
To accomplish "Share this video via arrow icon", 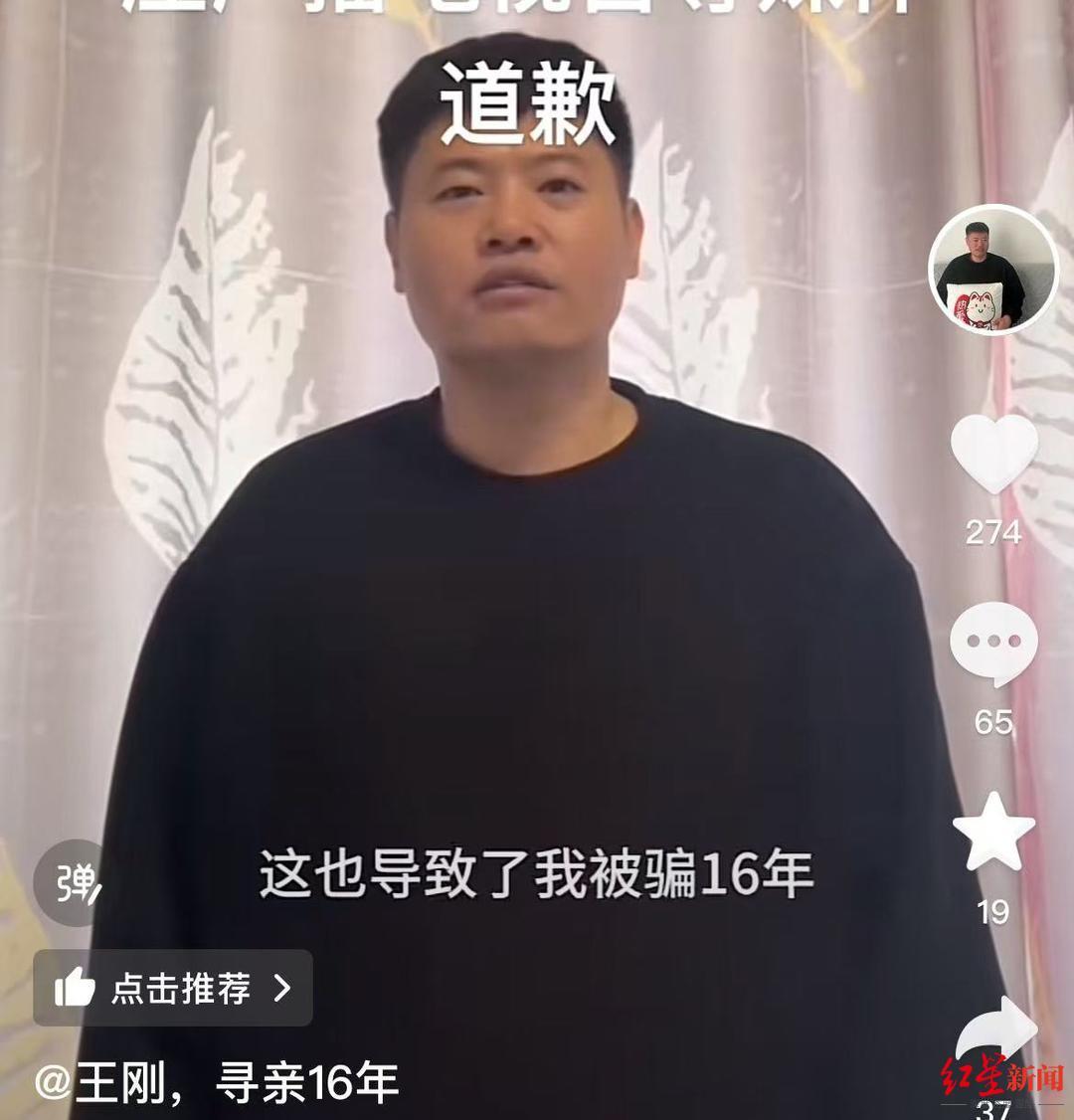I will pyautogui.click(x=995, y=1030).
